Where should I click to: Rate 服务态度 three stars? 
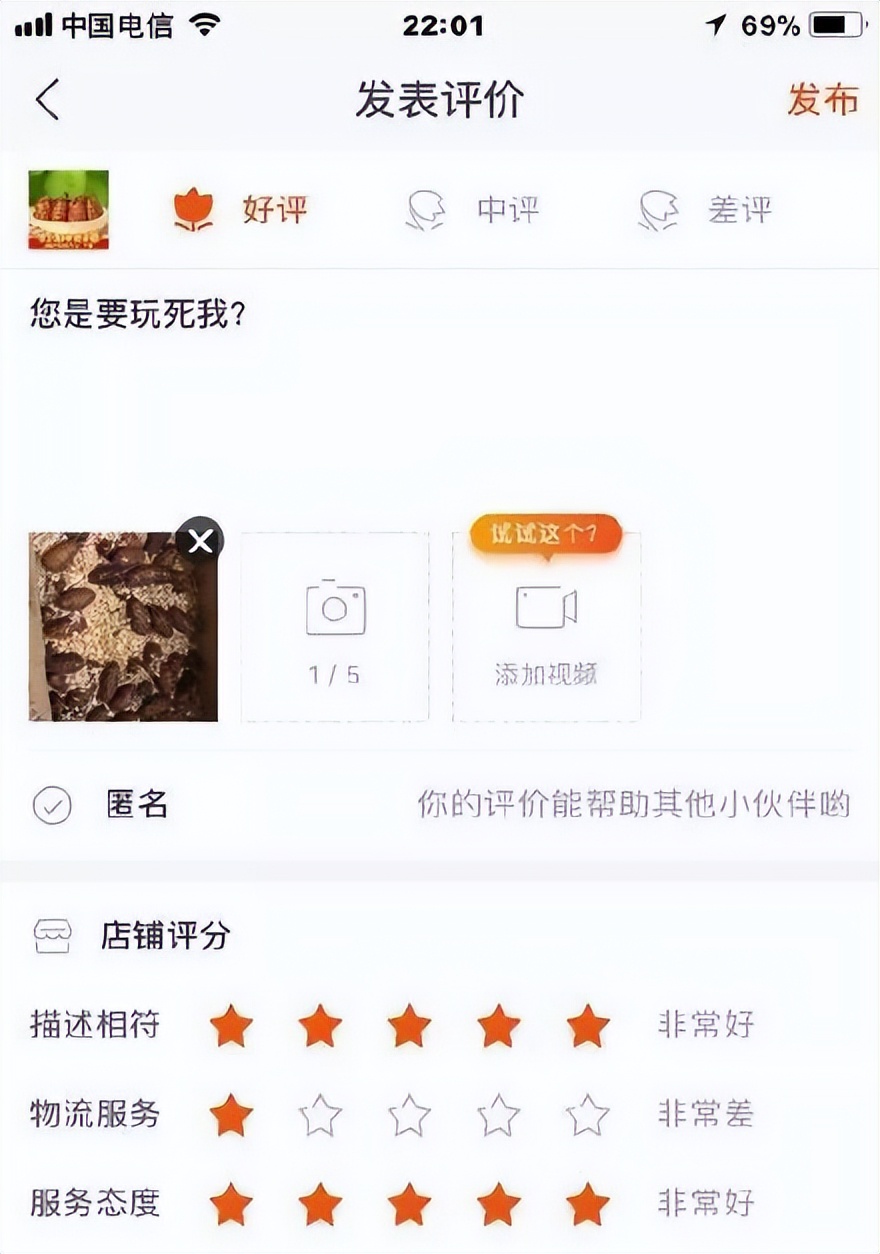coord(409,1204)
